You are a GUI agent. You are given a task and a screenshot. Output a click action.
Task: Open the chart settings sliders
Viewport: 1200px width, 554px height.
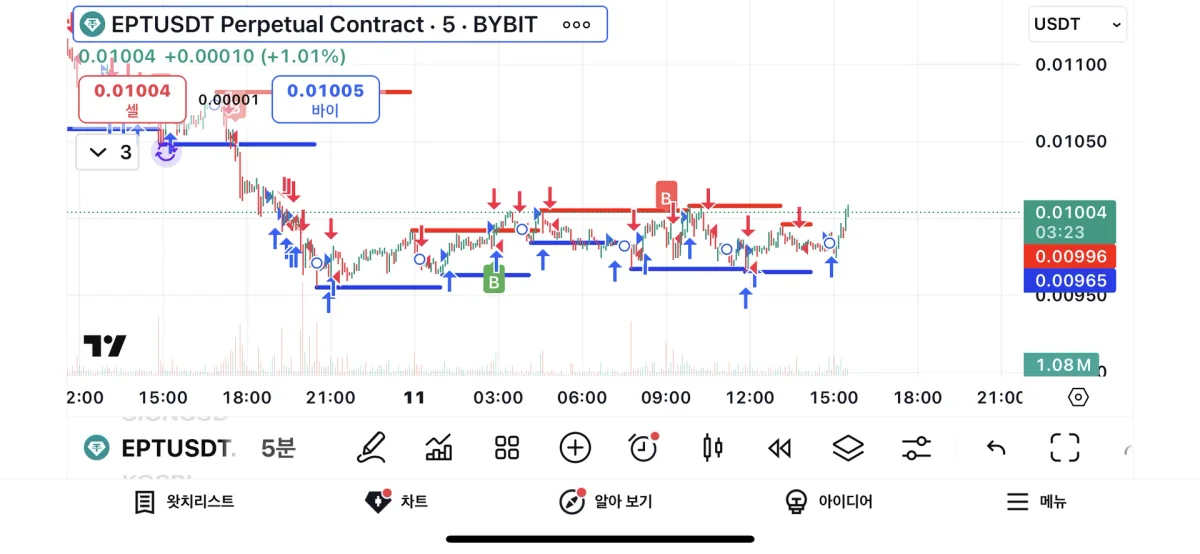(916, 447)
